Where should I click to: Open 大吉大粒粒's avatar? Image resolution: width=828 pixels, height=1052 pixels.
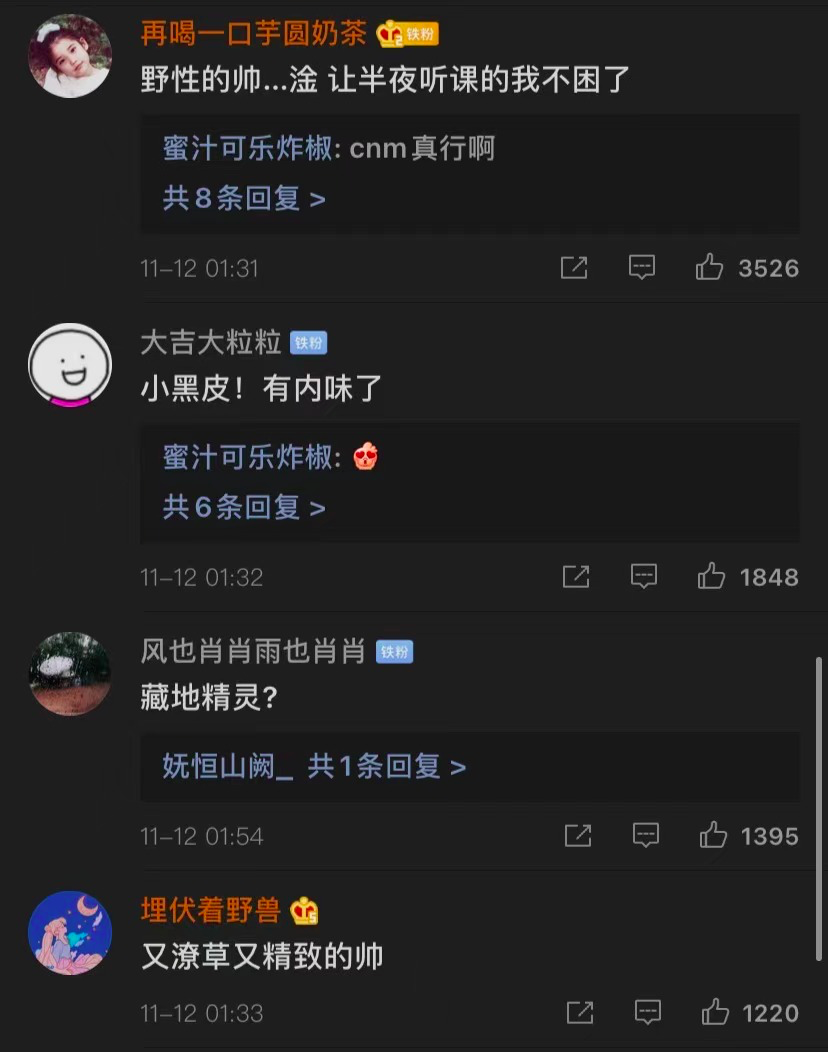(70, 365)
